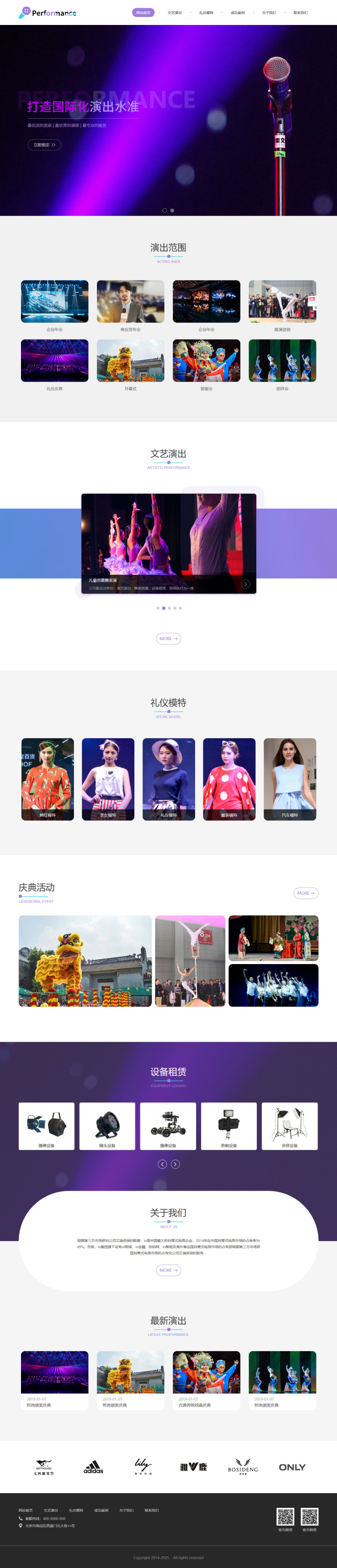Select 关于我们 in the top navigation

tap(269, 13)
